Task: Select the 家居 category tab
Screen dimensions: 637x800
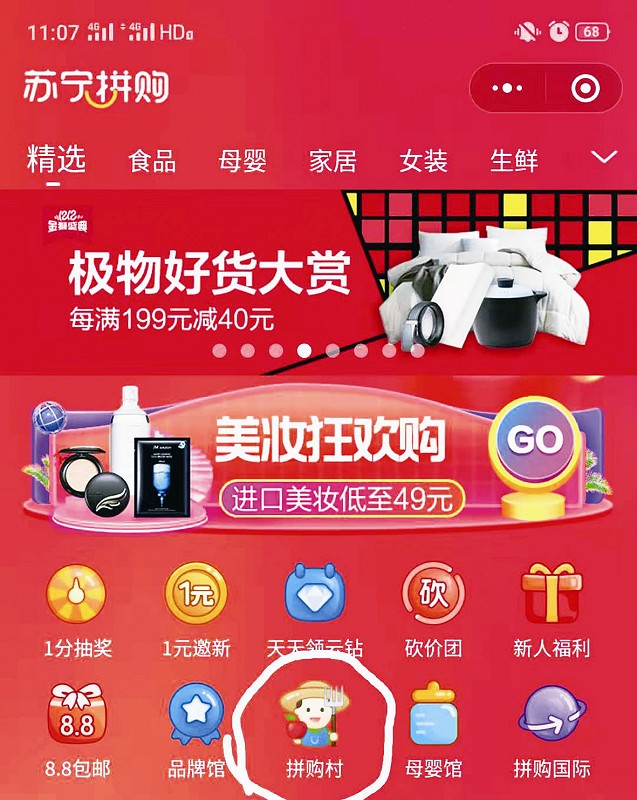Action: tap(332, 160)
